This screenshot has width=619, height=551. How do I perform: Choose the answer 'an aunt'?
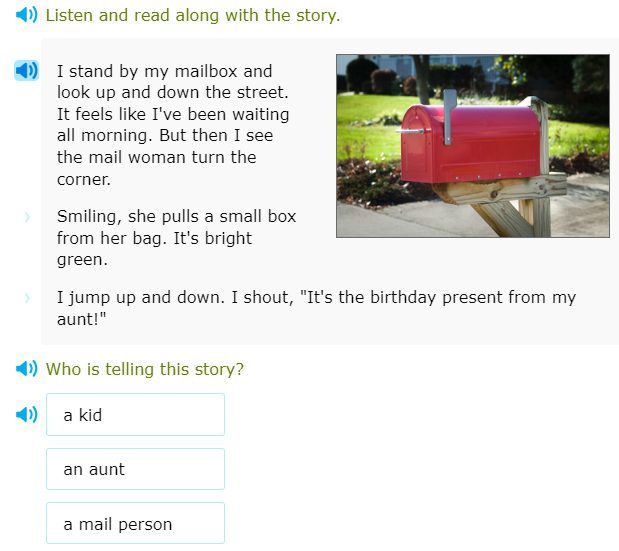tap(135, 469)
